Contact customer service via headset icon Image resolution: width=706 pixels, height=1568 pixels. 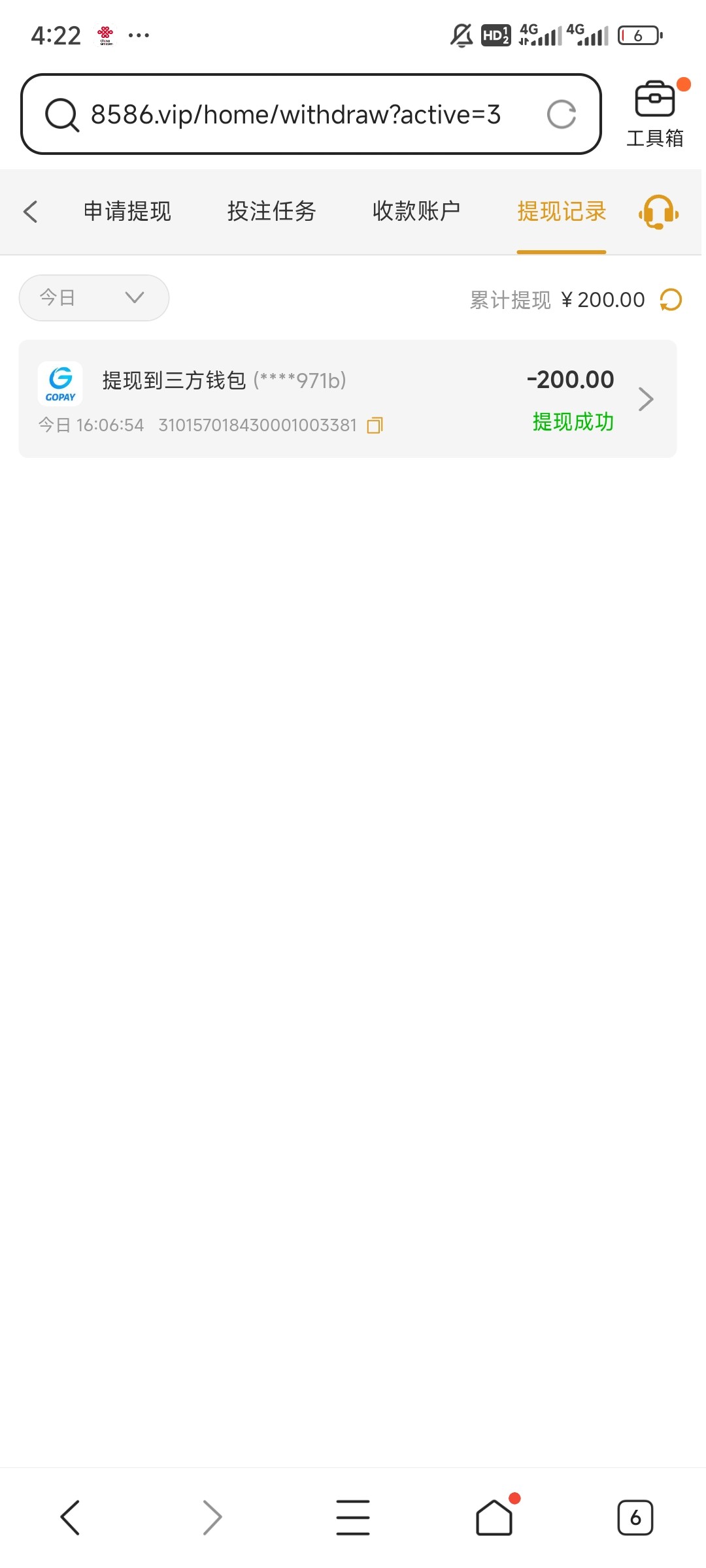[659, 212]
